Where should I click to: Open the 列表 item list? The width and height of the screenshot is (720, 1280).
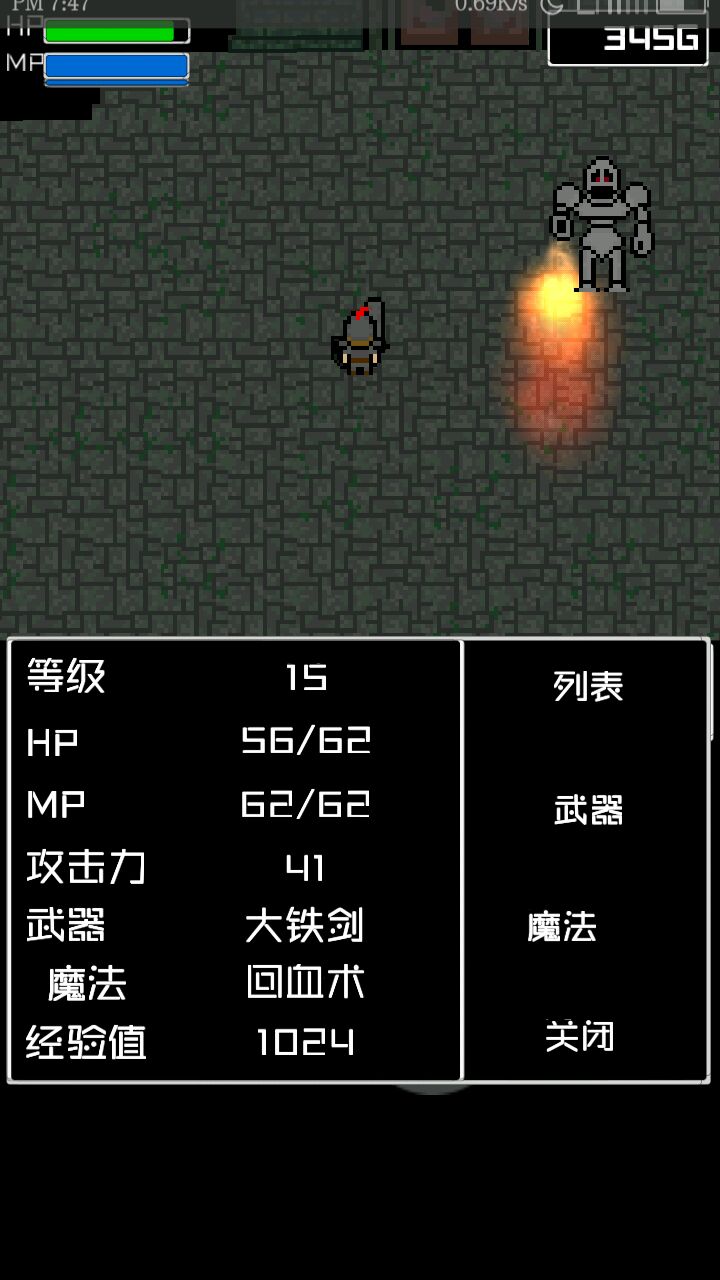588,686
